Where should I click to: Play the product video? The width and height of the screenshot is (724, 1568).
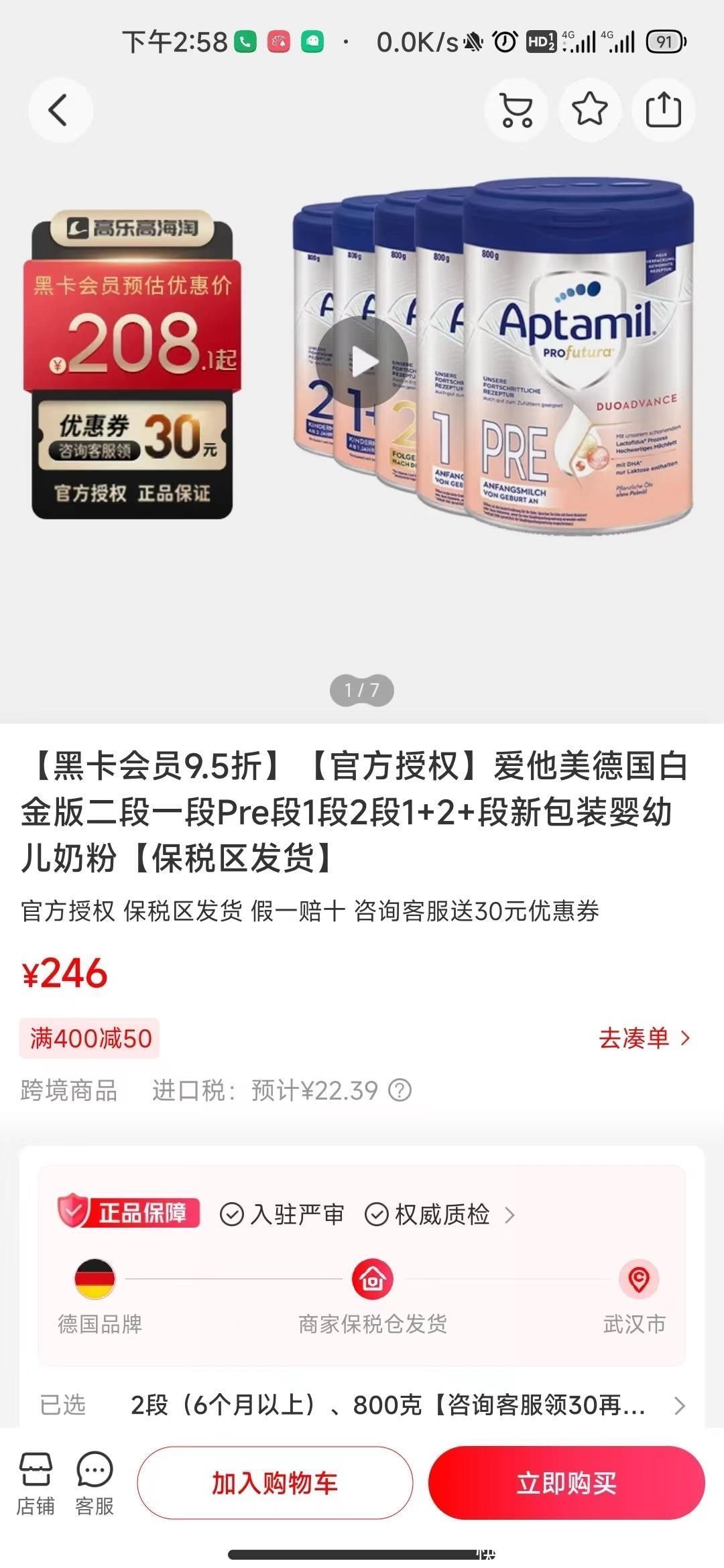click(362, 362)
